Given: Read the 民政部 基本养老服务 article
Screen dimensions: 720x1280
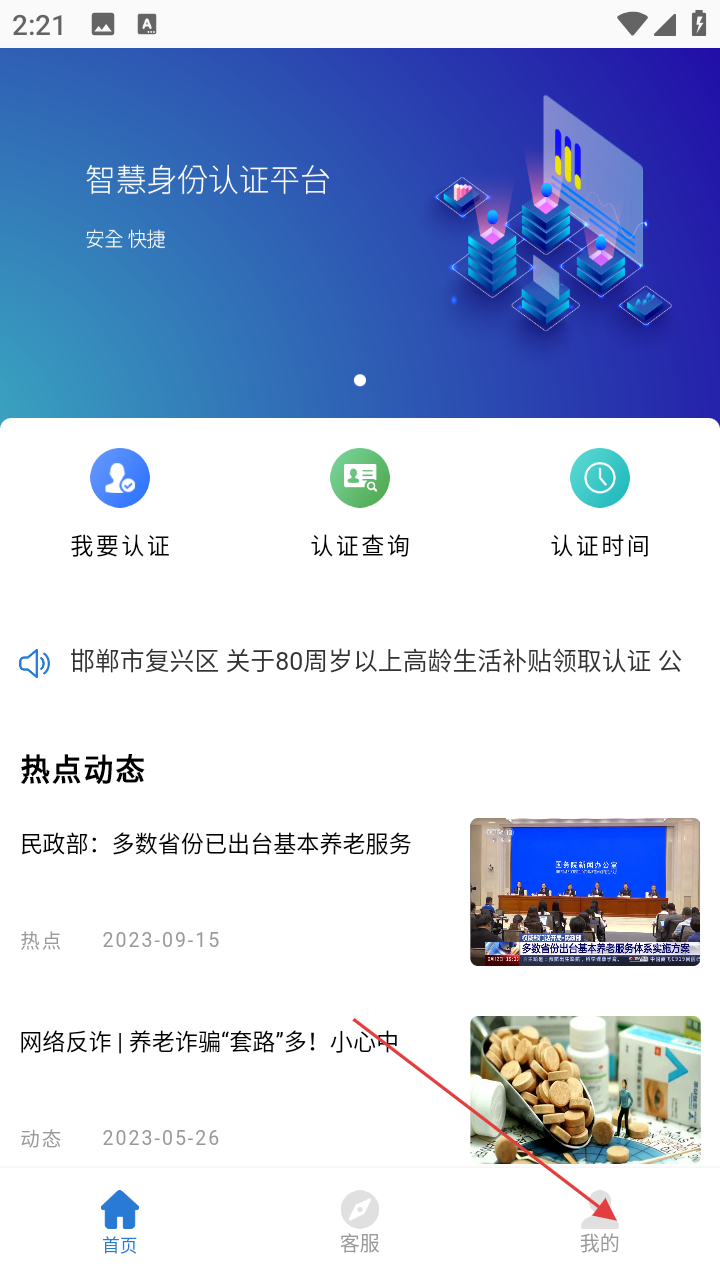Looking at the screenshot, I should tap(216, 844).
